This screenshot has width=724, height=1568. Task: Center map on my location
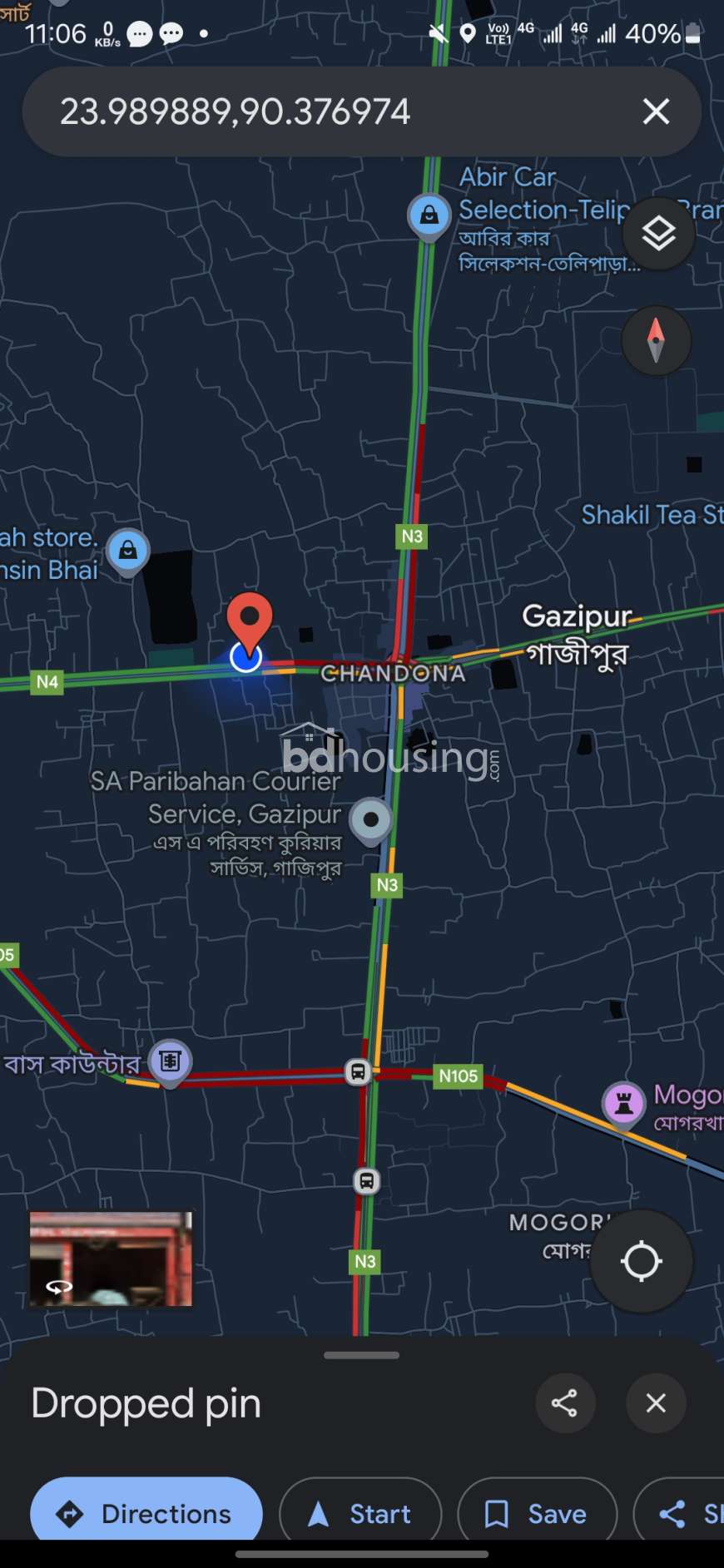click(641, 1261)
